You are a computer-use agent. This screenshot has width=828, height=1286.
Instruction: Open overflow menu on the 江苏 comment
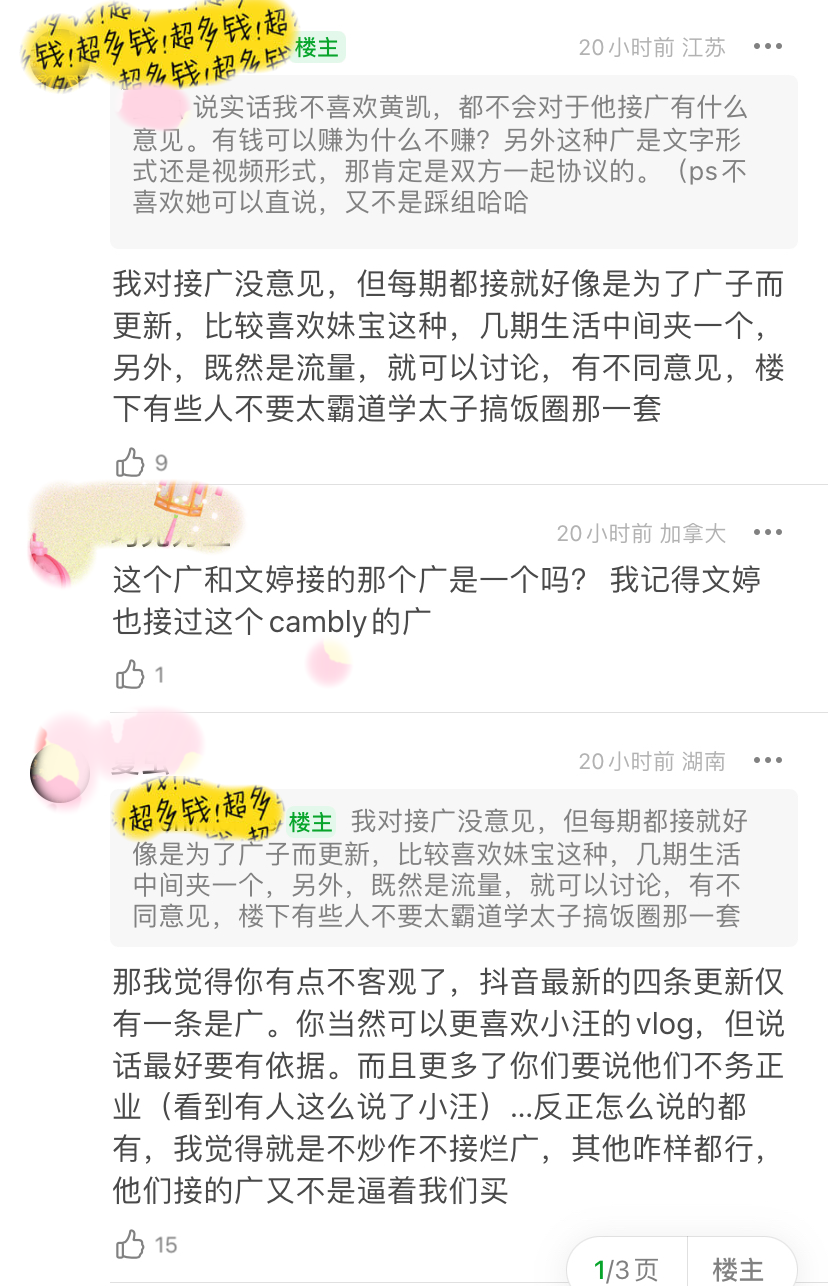(768, 47)
